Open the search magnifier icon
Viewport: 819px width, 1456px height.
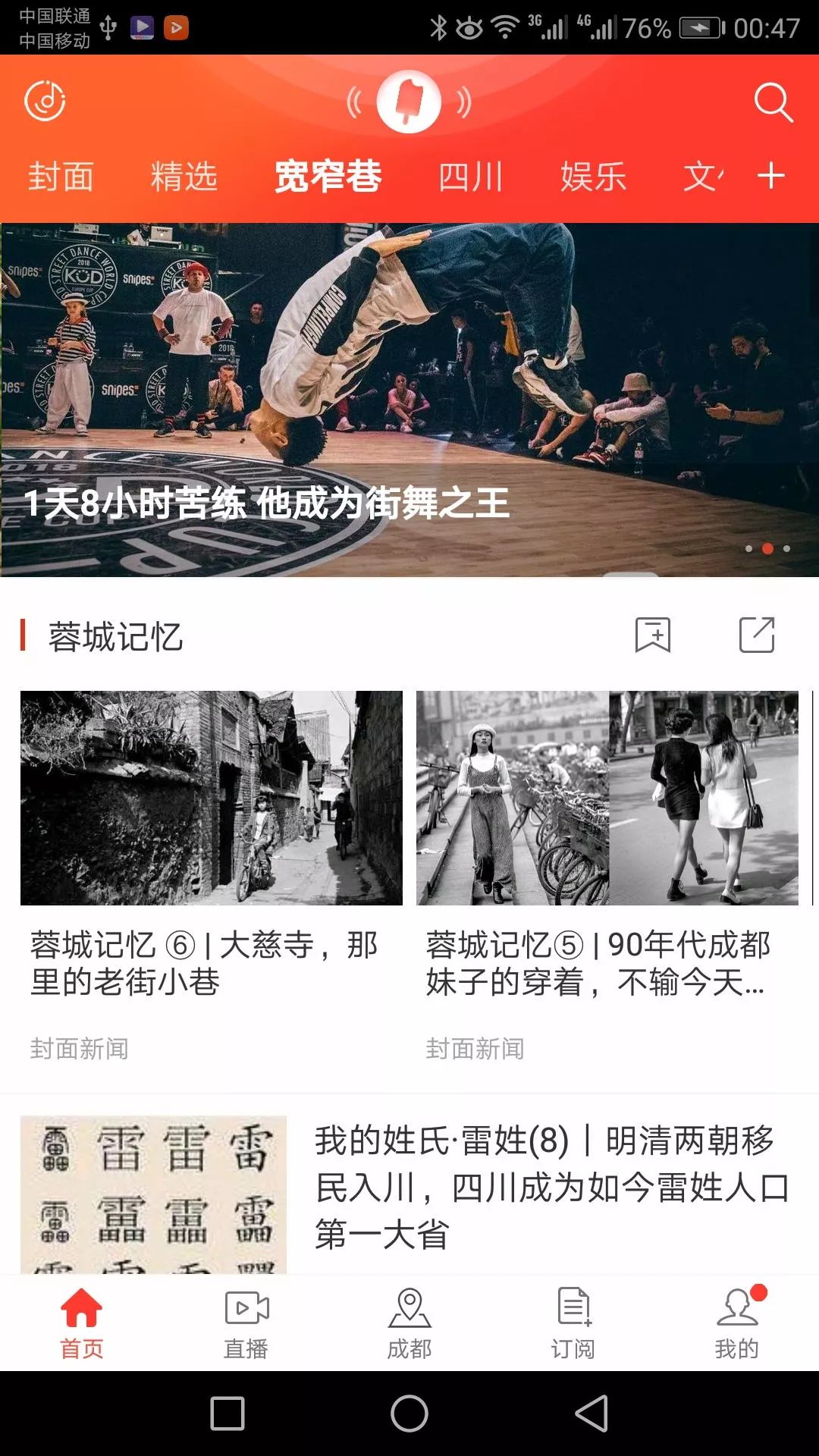coord(773,102)
